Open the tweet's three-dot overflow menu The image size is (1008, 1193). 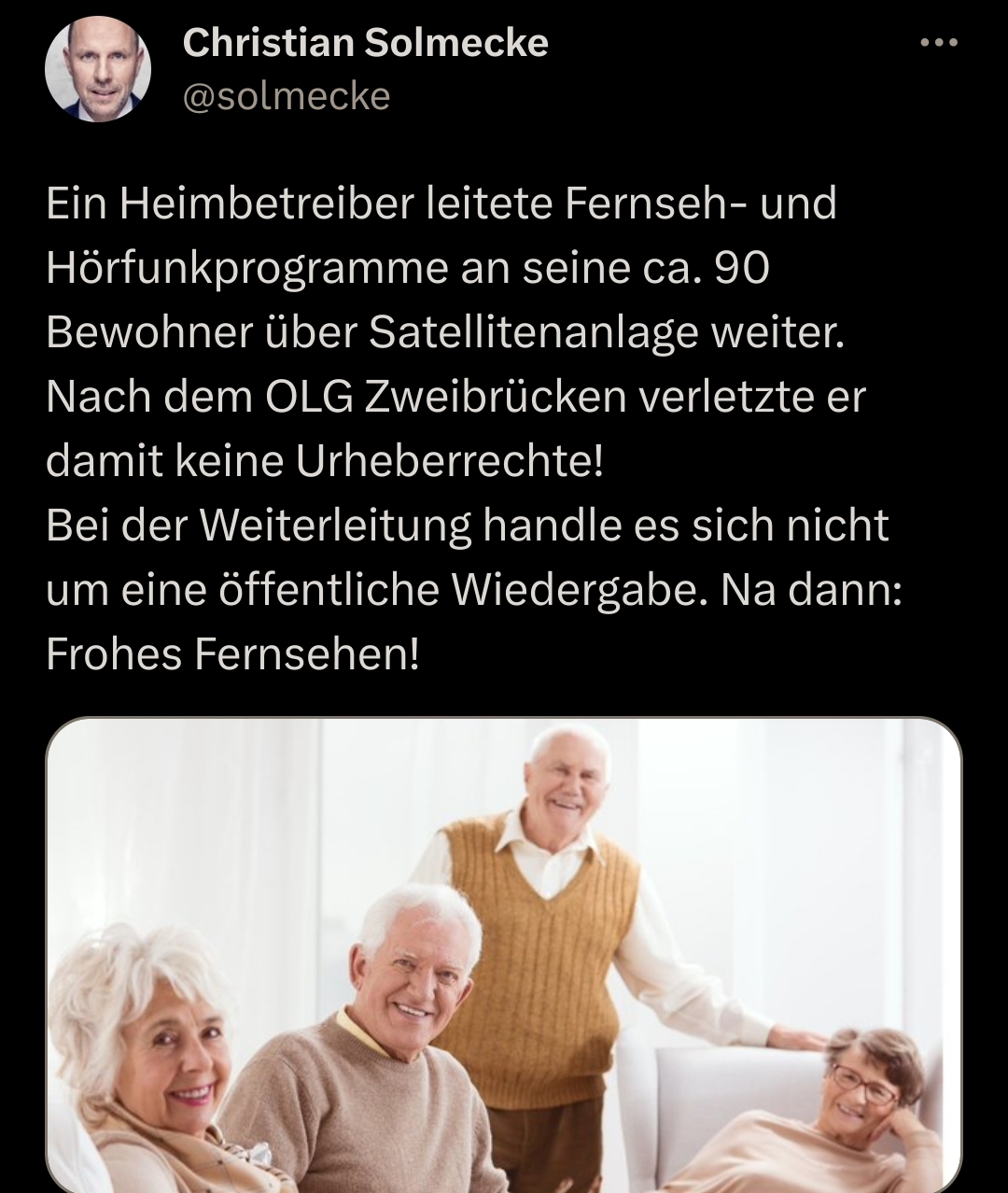pyautogui.click(x=938, y=43)
